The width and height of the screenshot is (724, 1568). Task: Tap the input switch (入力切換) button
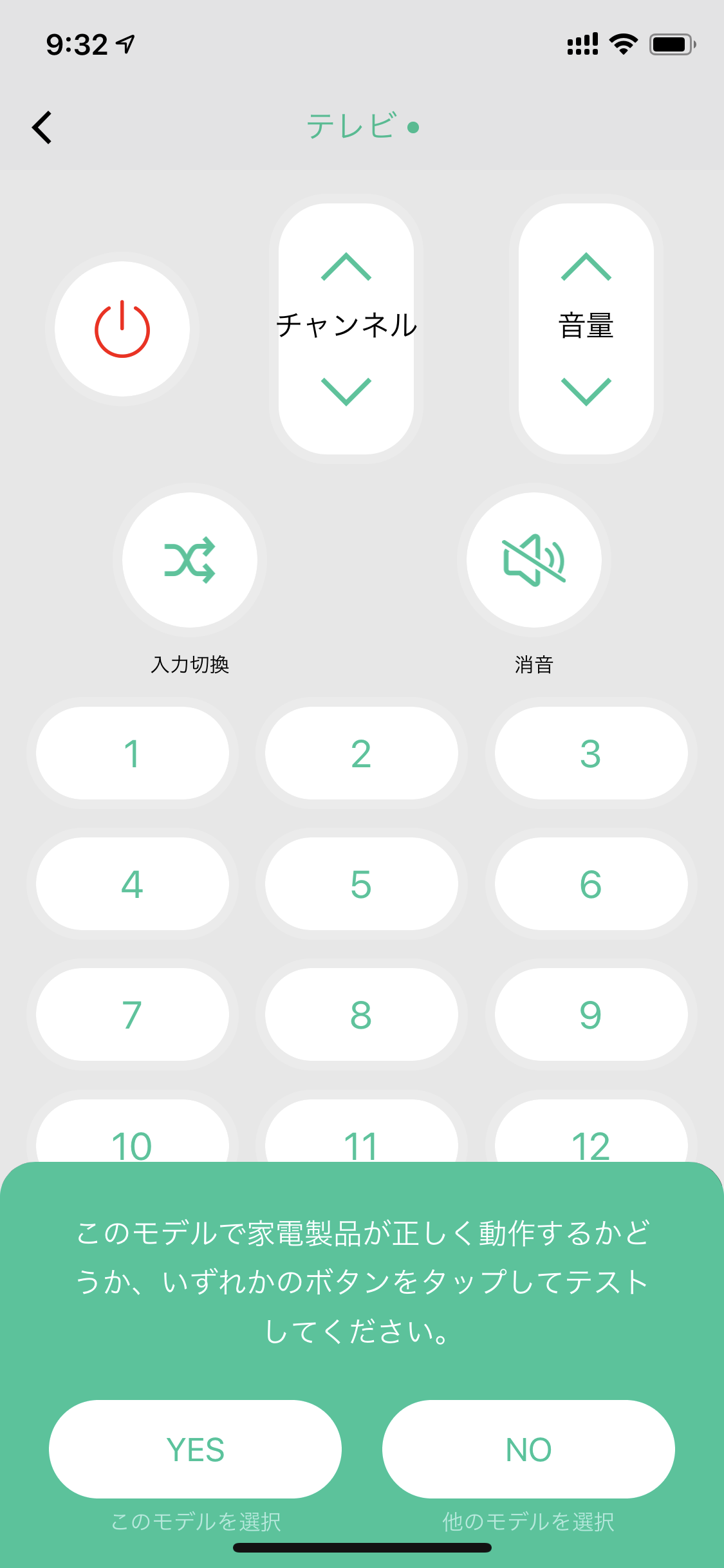tap(190, 560)
